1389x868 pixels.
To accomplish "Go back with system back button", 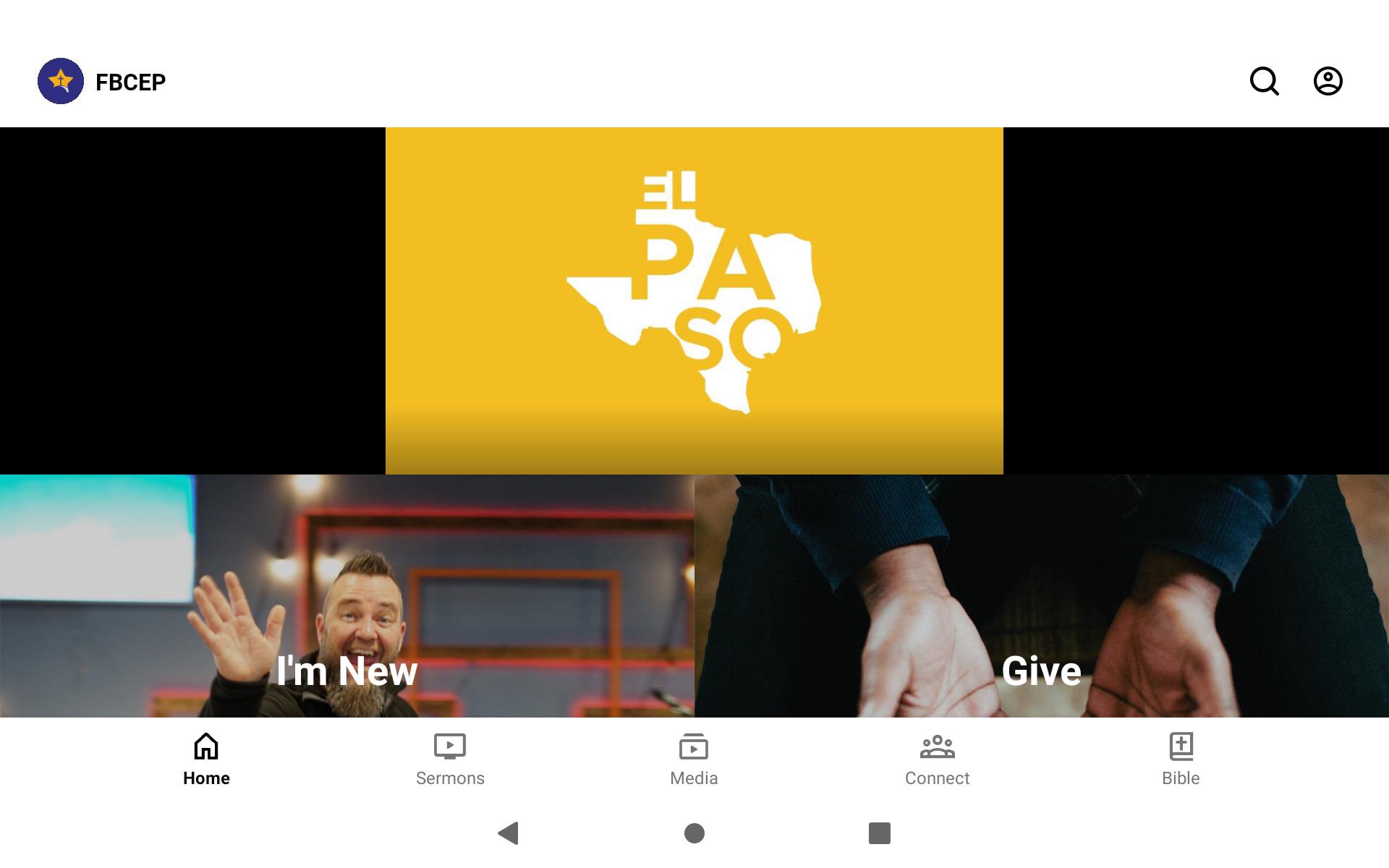I will (509, 833).
